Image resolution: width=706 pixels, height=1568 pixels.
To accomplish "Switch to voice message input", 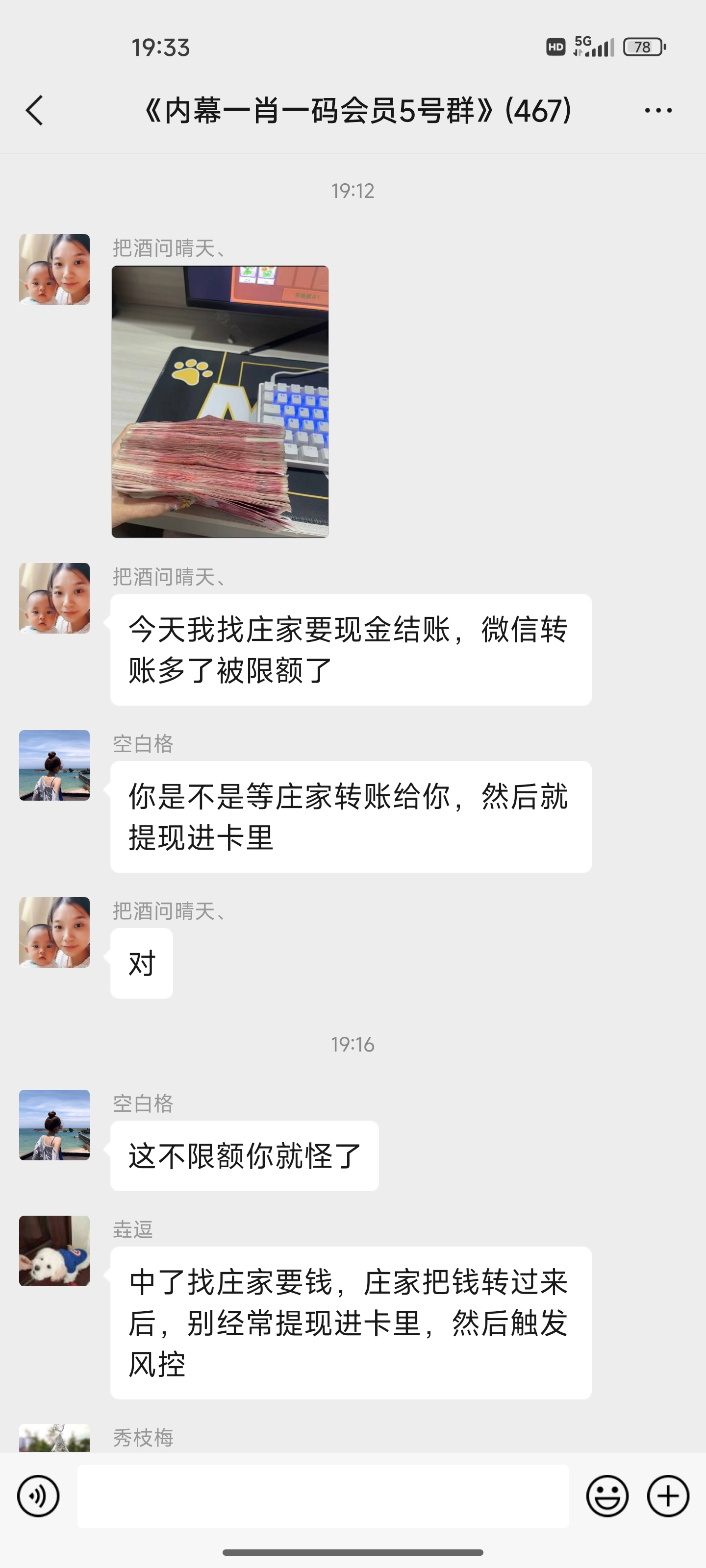I will pyautogui.click(x=38, y=1495).
